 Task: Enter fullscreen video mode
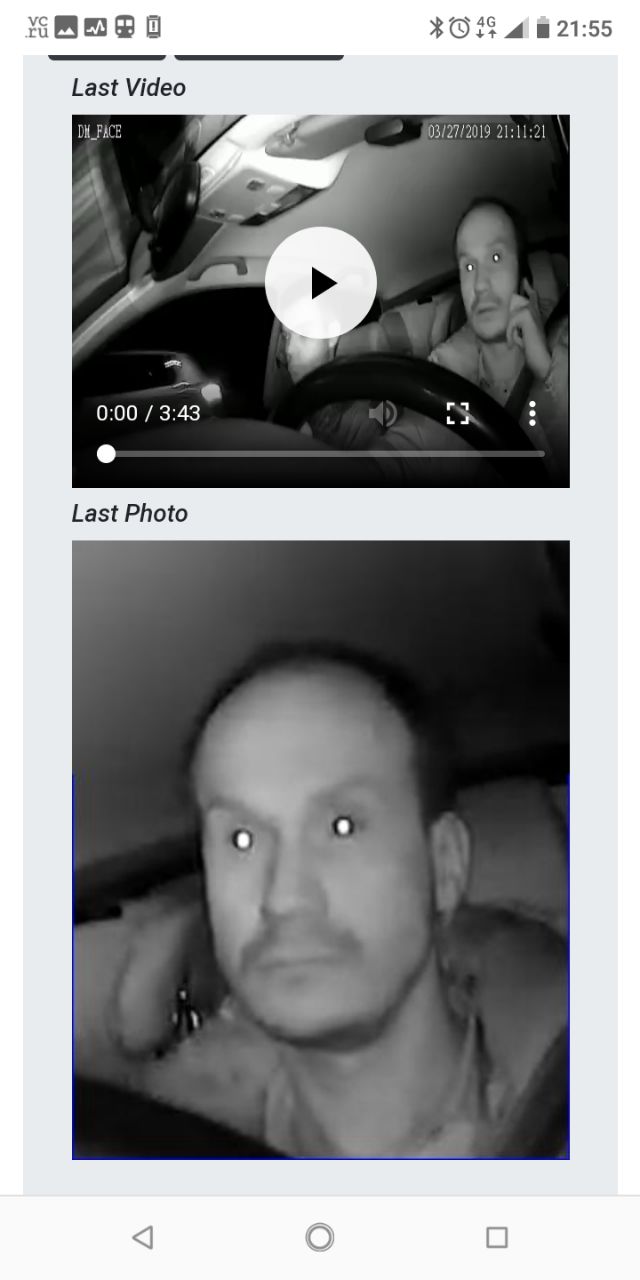457,413
